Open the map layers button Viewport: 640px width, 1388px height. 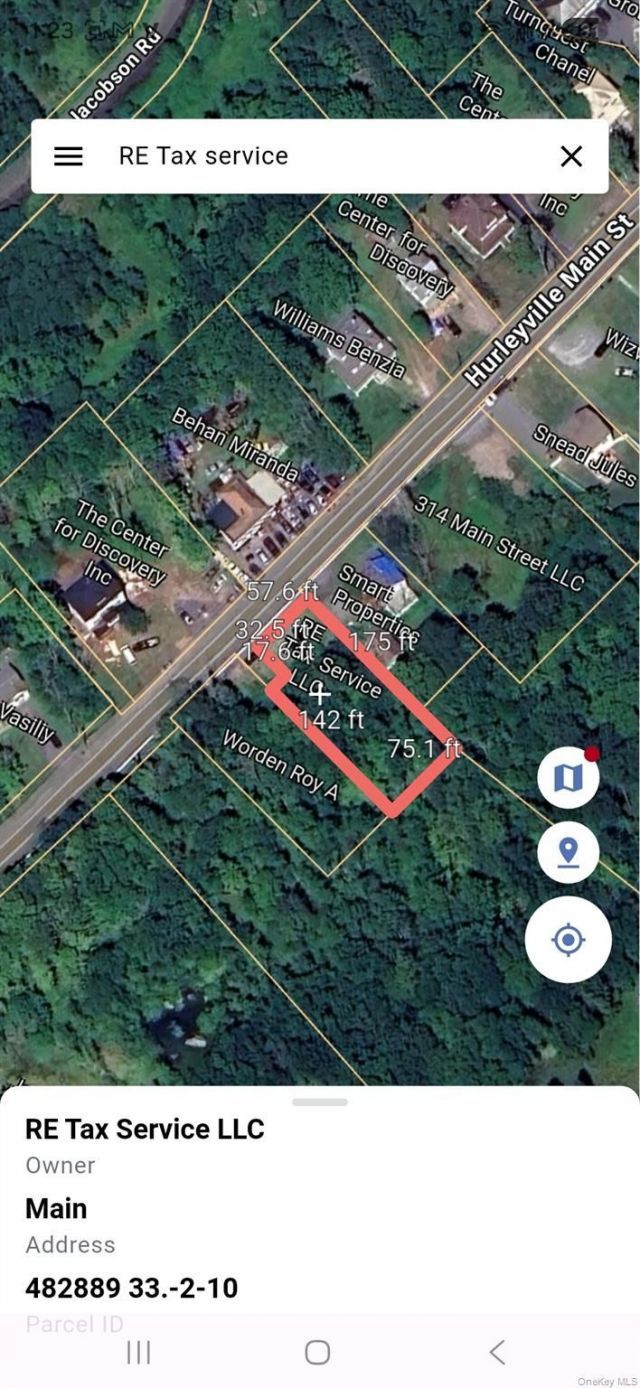pos(568,777)
